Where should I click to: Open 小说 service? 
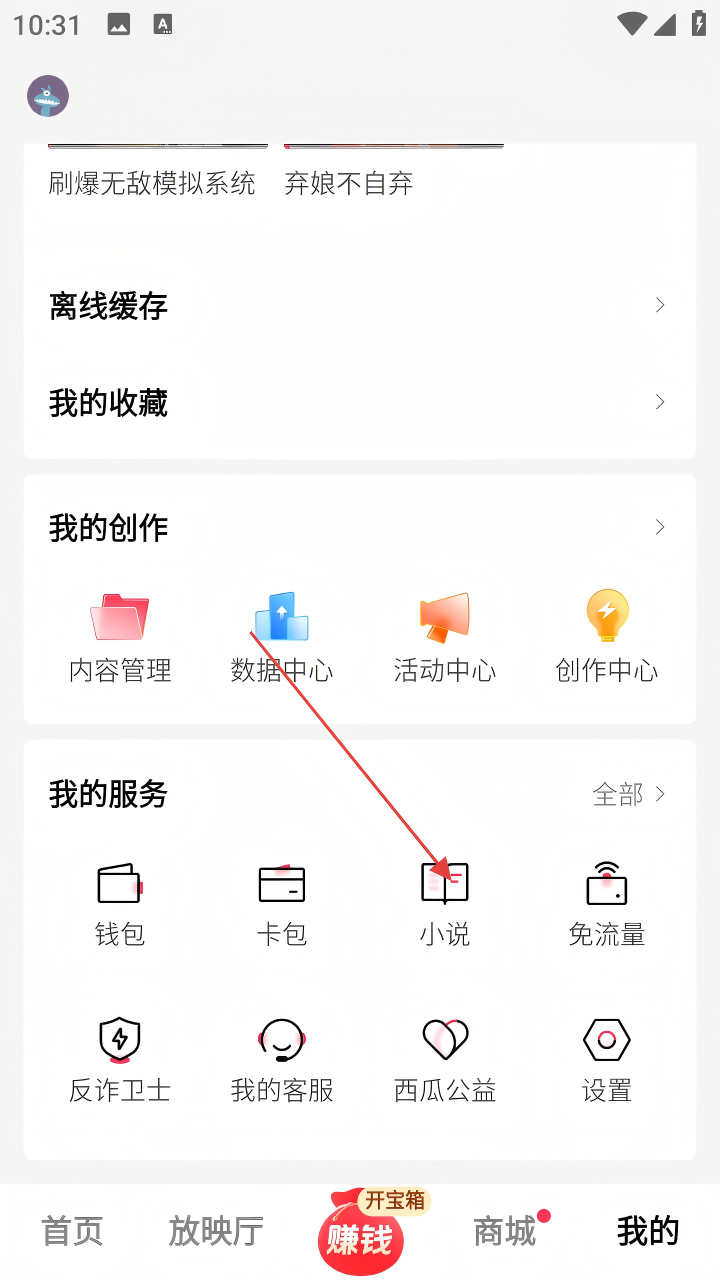point(445,903)
